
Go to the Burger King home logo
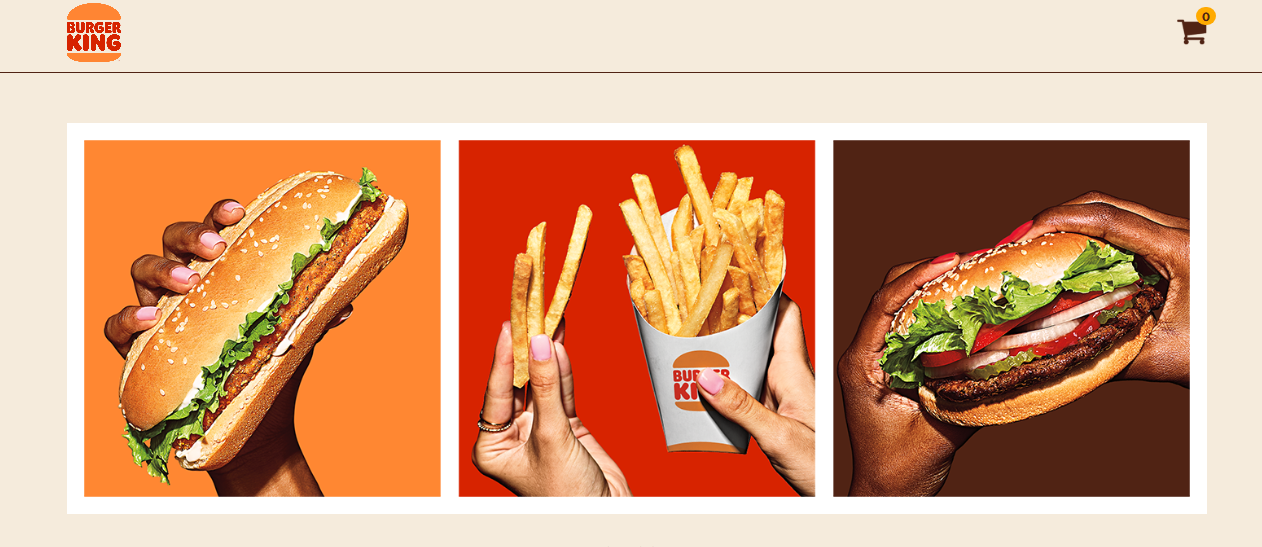pos(94,33)
